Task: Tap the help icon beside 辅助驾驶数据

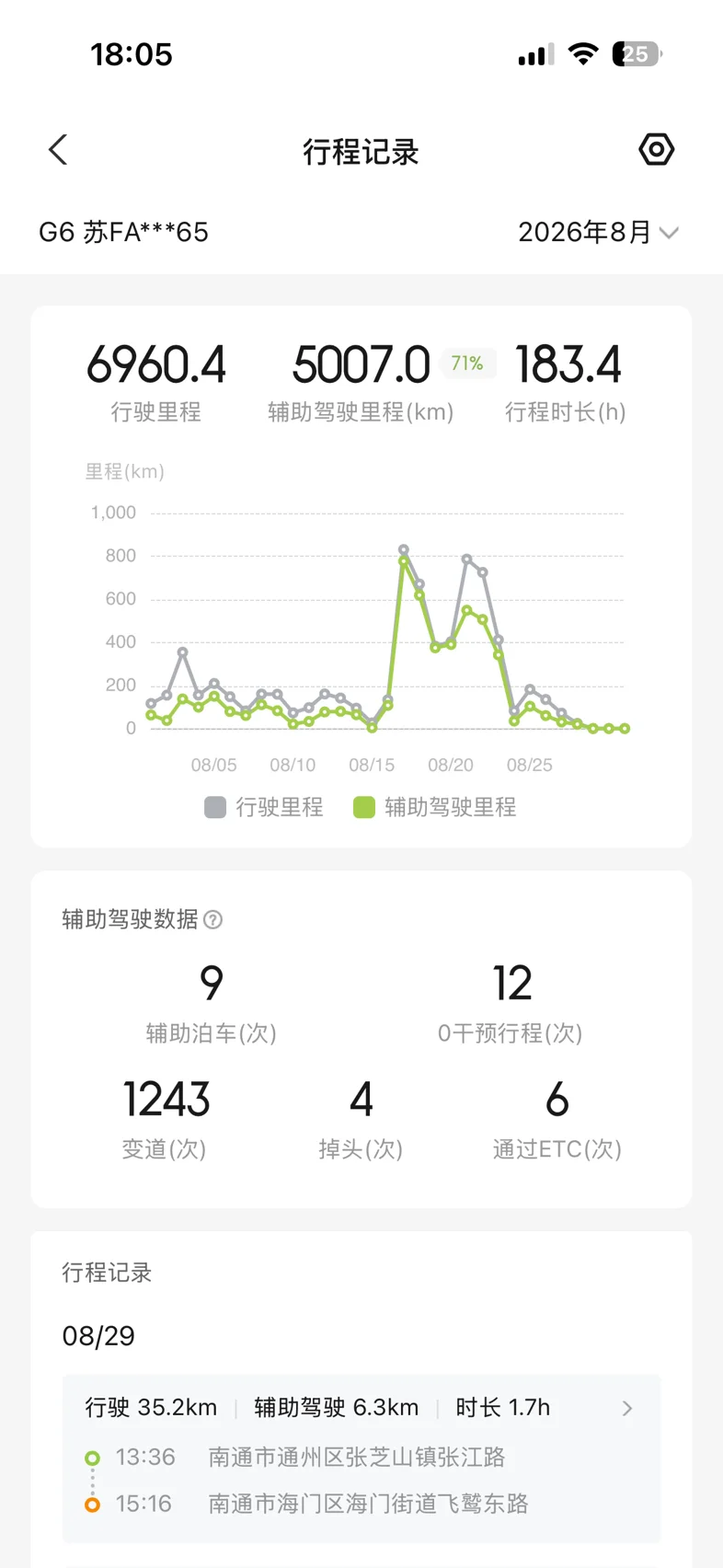Action: [x=212, y=919]
